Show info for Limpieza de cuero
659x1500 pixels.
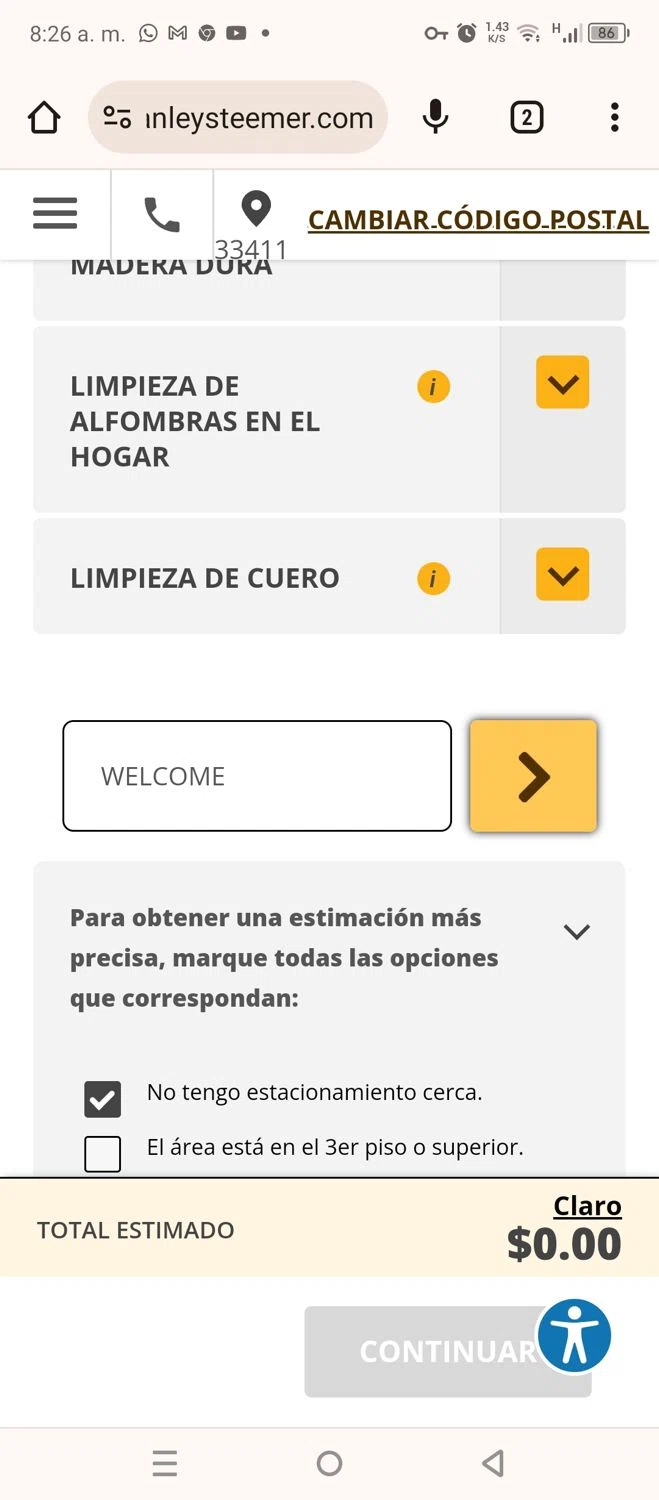tap(433, 578)
